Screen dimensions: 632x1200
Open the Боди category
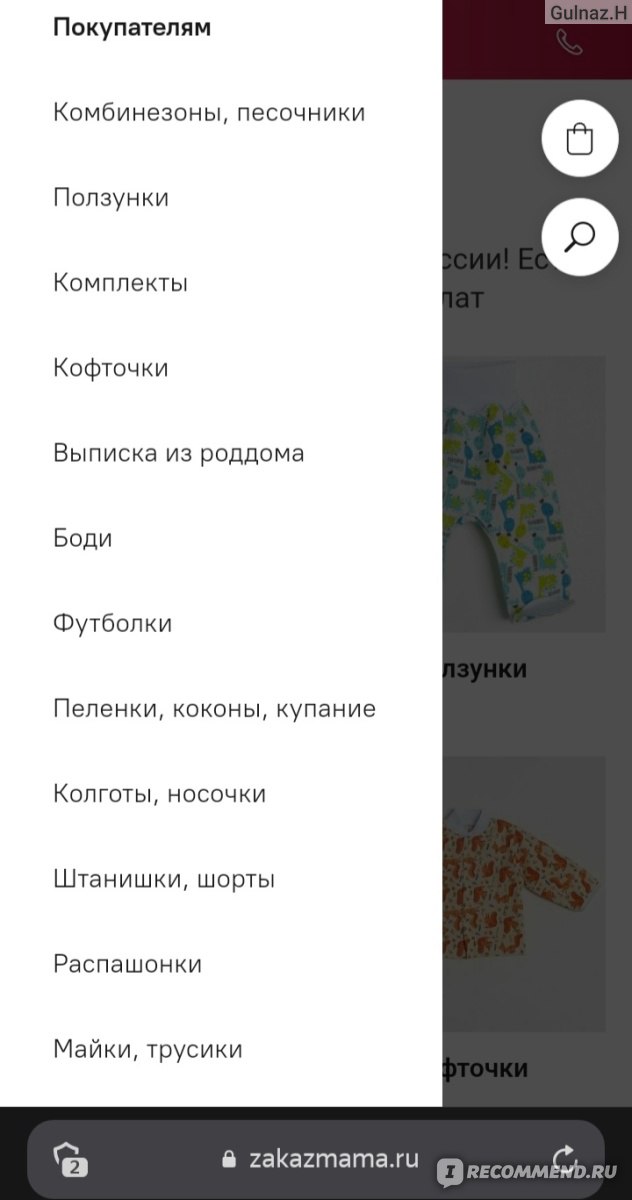click(83, 538)
